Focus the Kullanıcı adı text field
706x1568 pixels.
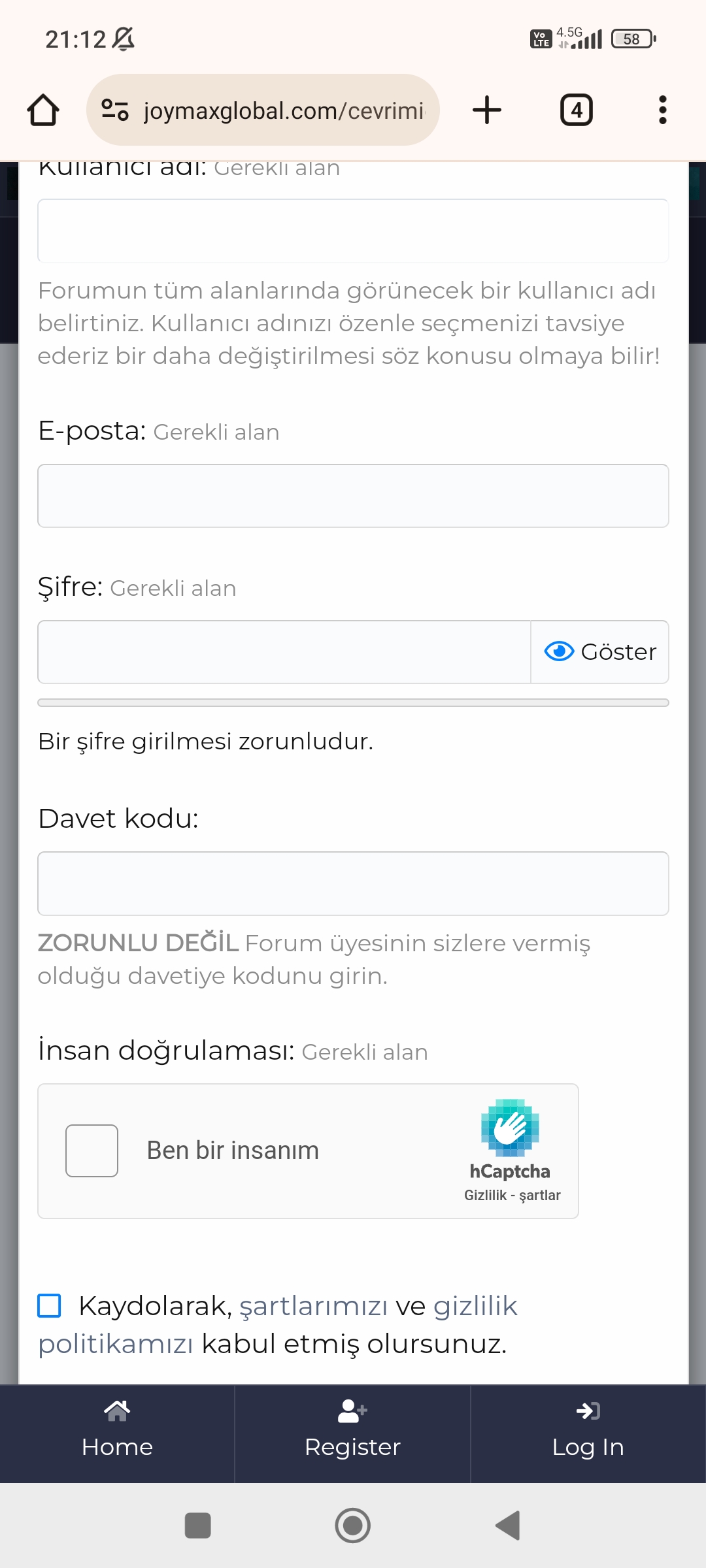pos(353,231)
